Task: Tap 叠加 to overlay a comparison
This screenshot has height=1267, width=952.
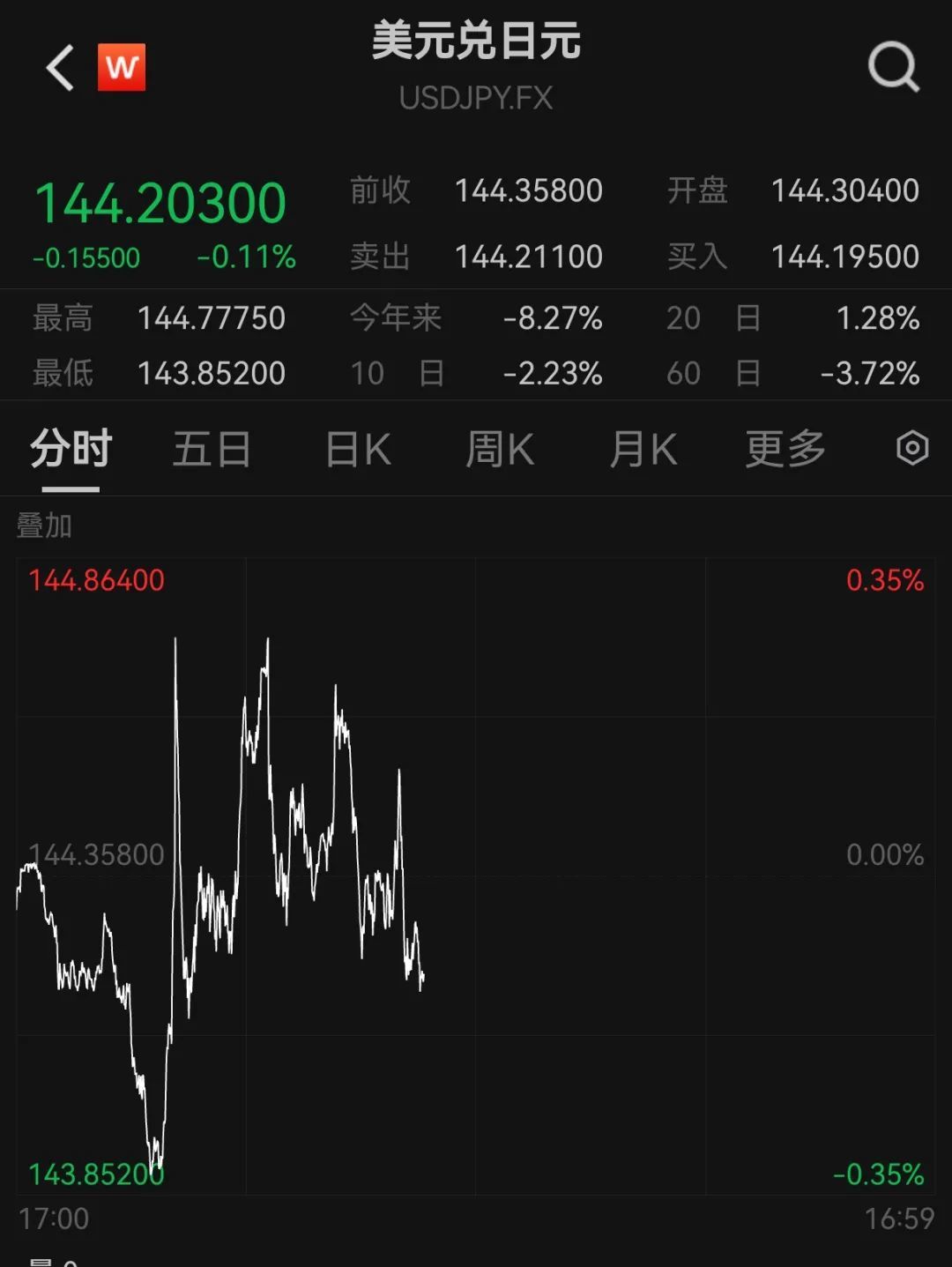Action: (x=44, y=525)
